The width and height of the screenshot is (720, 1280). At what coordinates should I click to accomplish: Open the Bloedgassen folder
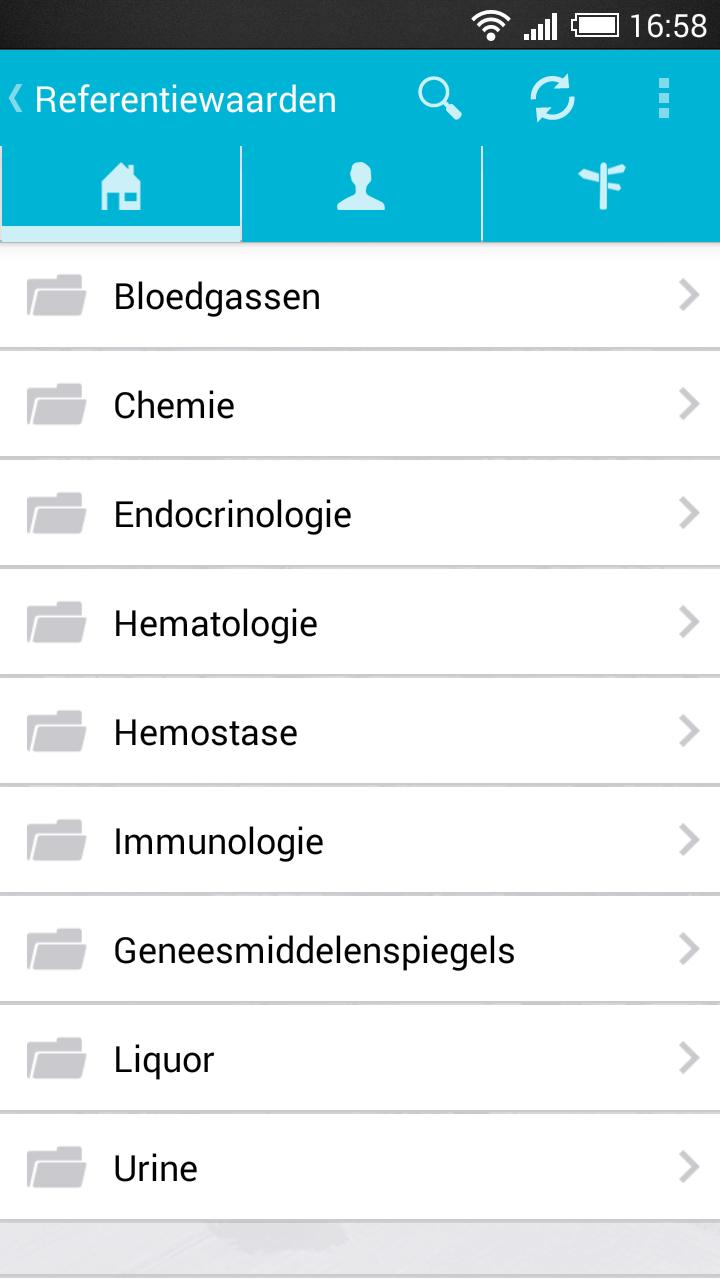[360, 297]
